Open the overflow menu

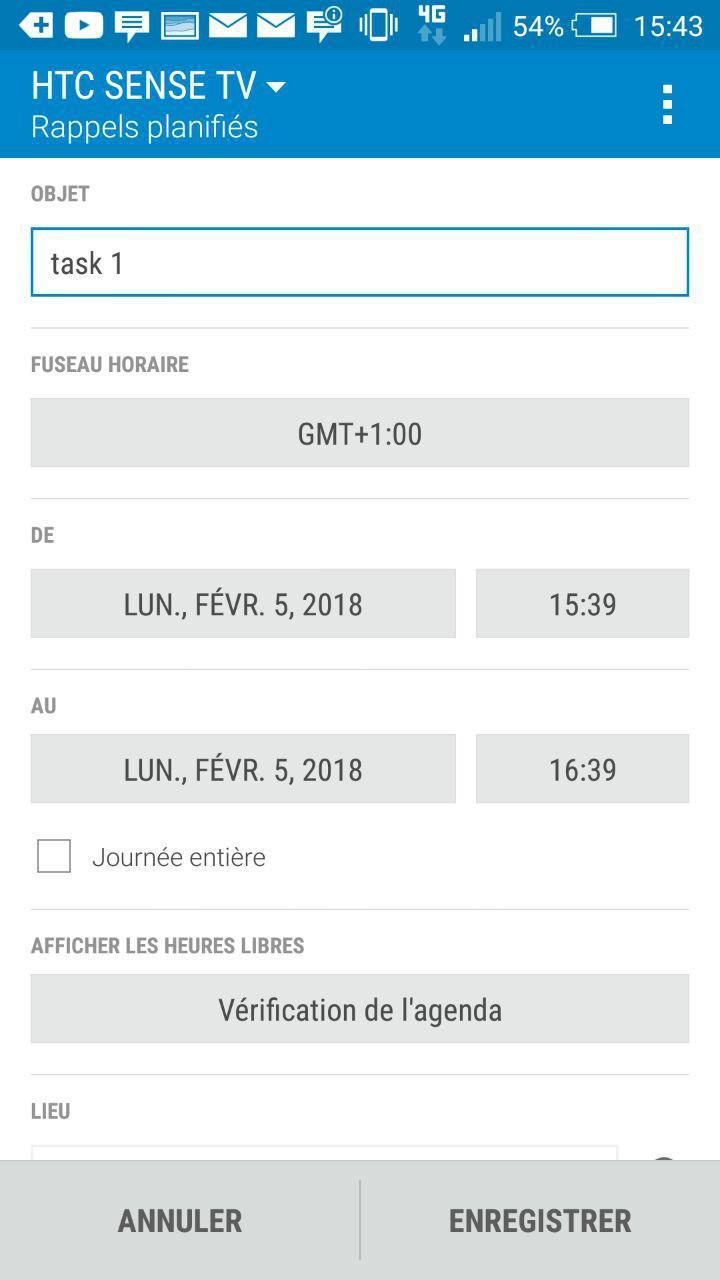click(x=667, y=104)
